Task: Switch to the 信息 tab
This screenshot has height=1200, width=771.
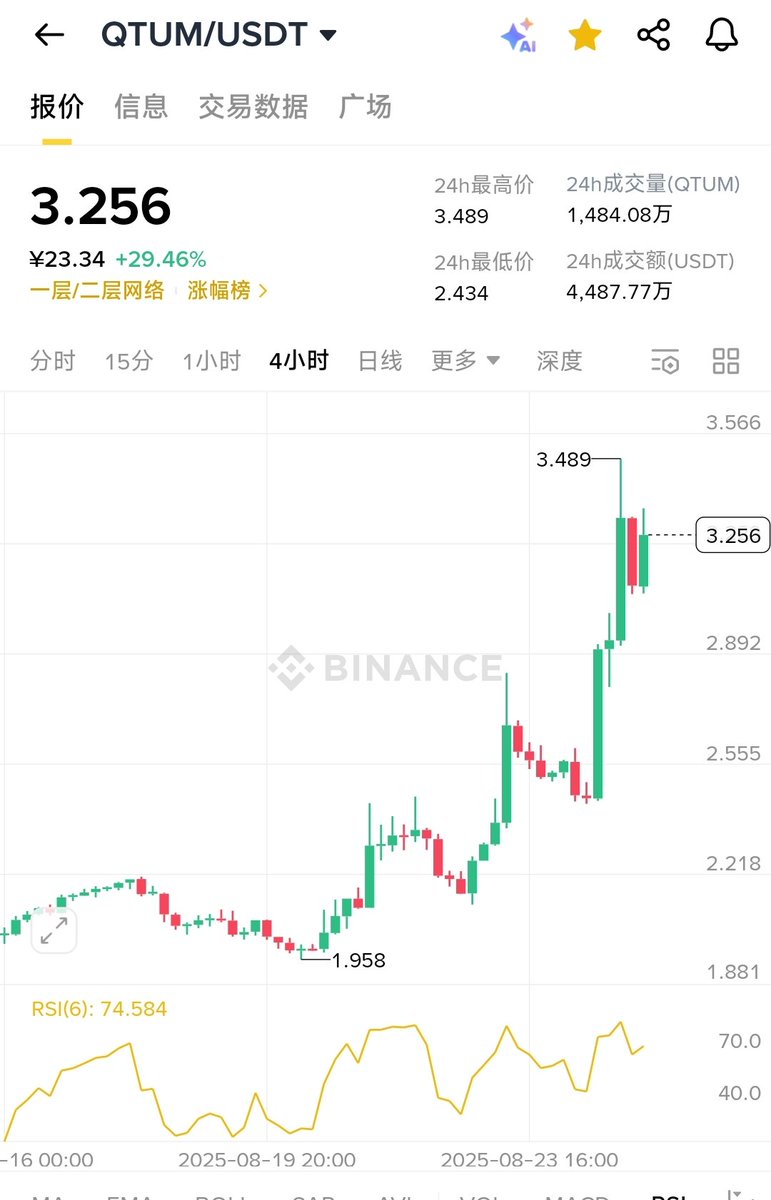Action: coord(141,106)
